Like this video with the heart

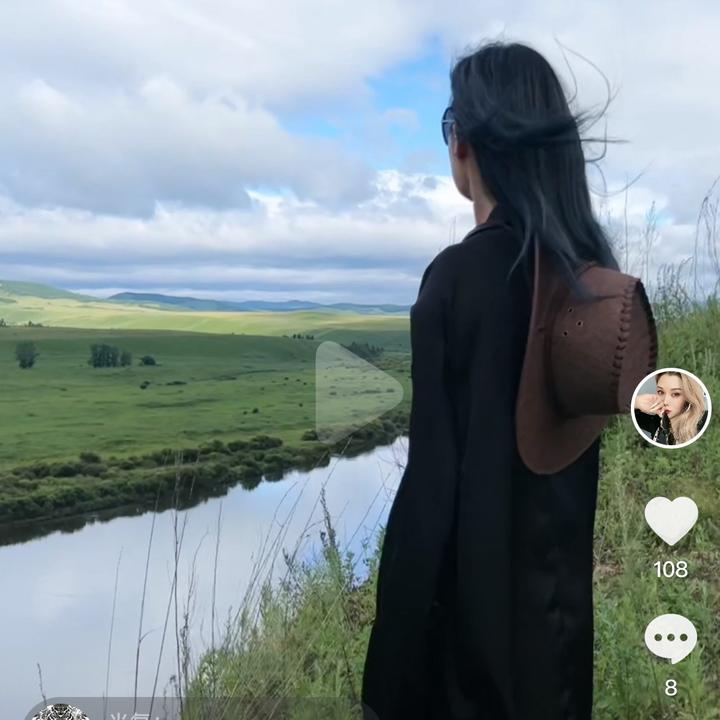[x=670, y=520]
